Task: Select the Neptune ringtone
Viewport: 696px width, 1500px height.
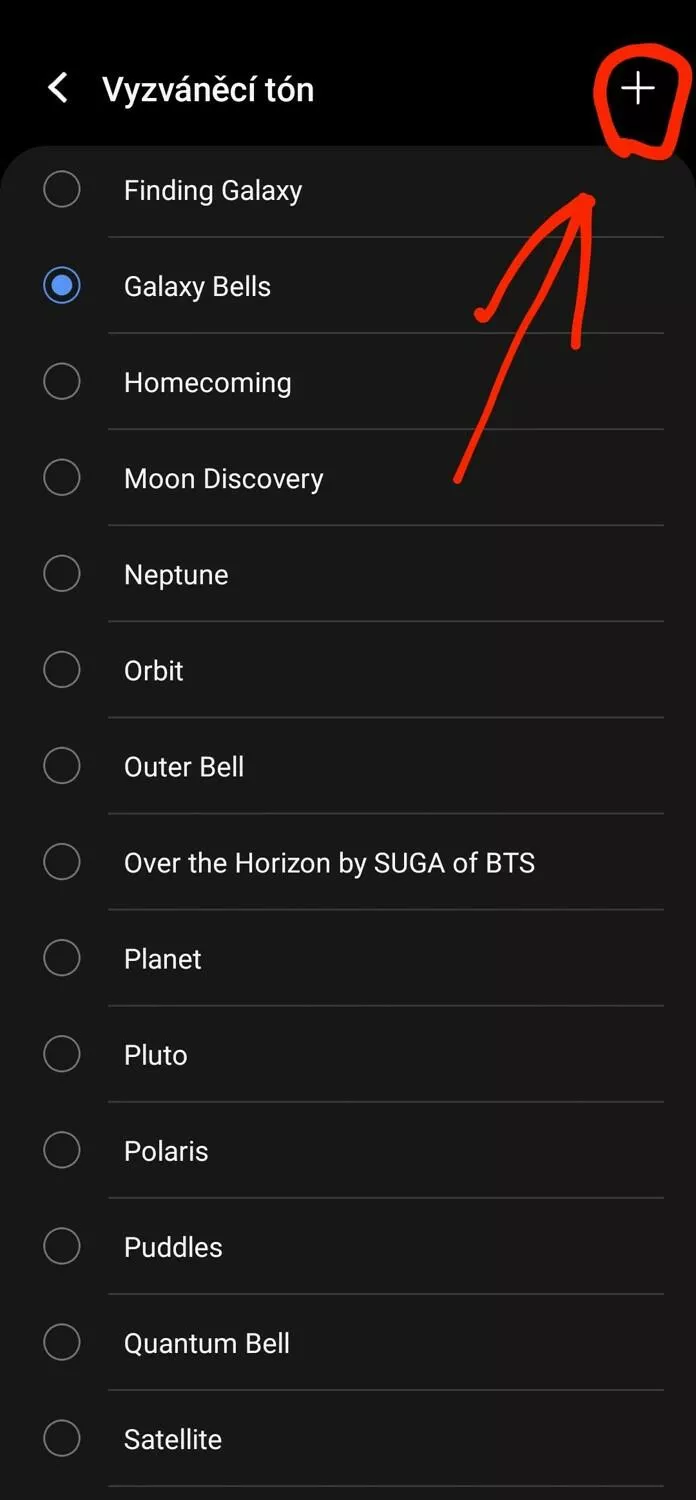Action: click(x=348, y=574)
